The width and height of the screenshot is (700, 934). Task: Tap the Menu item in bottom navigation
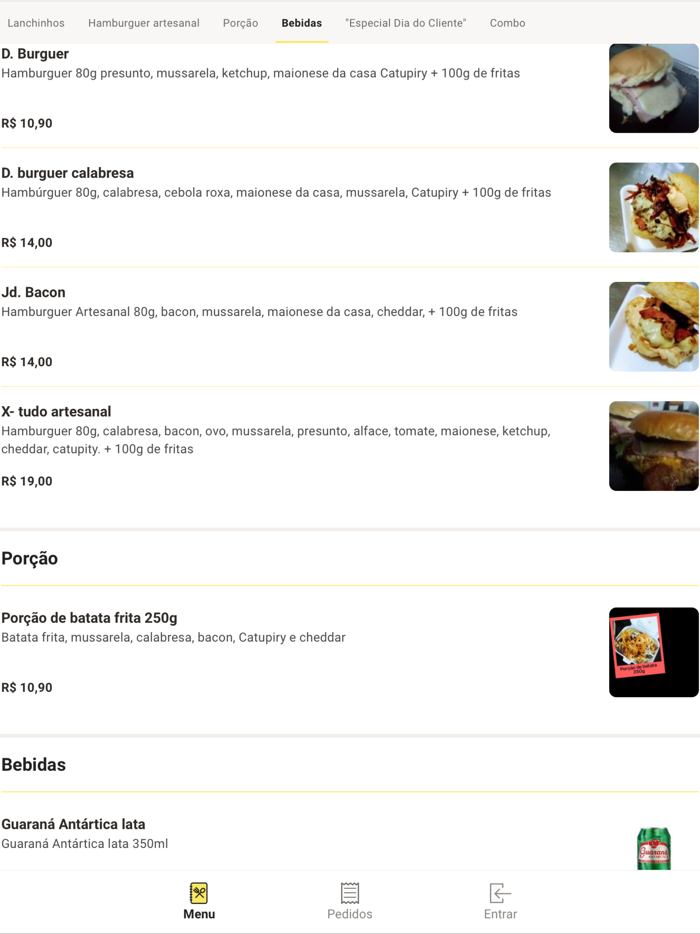click(x=199, y=901)
